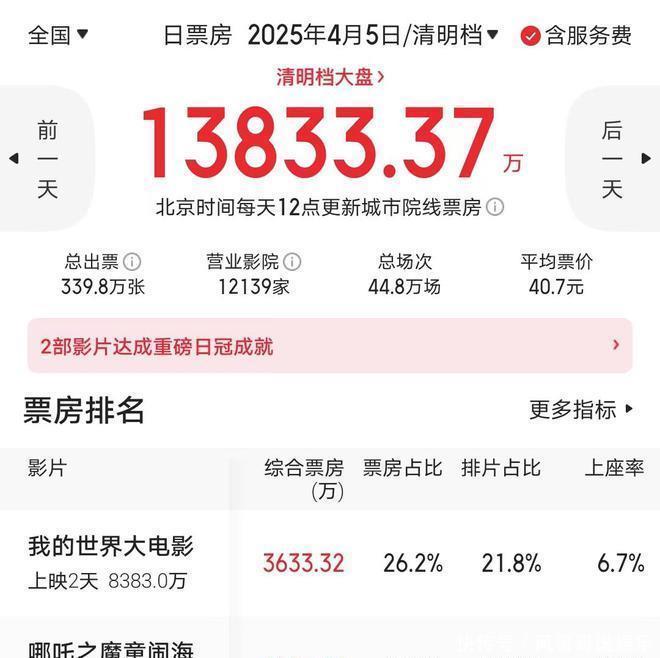The image size is (660, 658).
Task: Open the 2部影片达成重磅日冠成就 banner
Action: click(330, 346)
